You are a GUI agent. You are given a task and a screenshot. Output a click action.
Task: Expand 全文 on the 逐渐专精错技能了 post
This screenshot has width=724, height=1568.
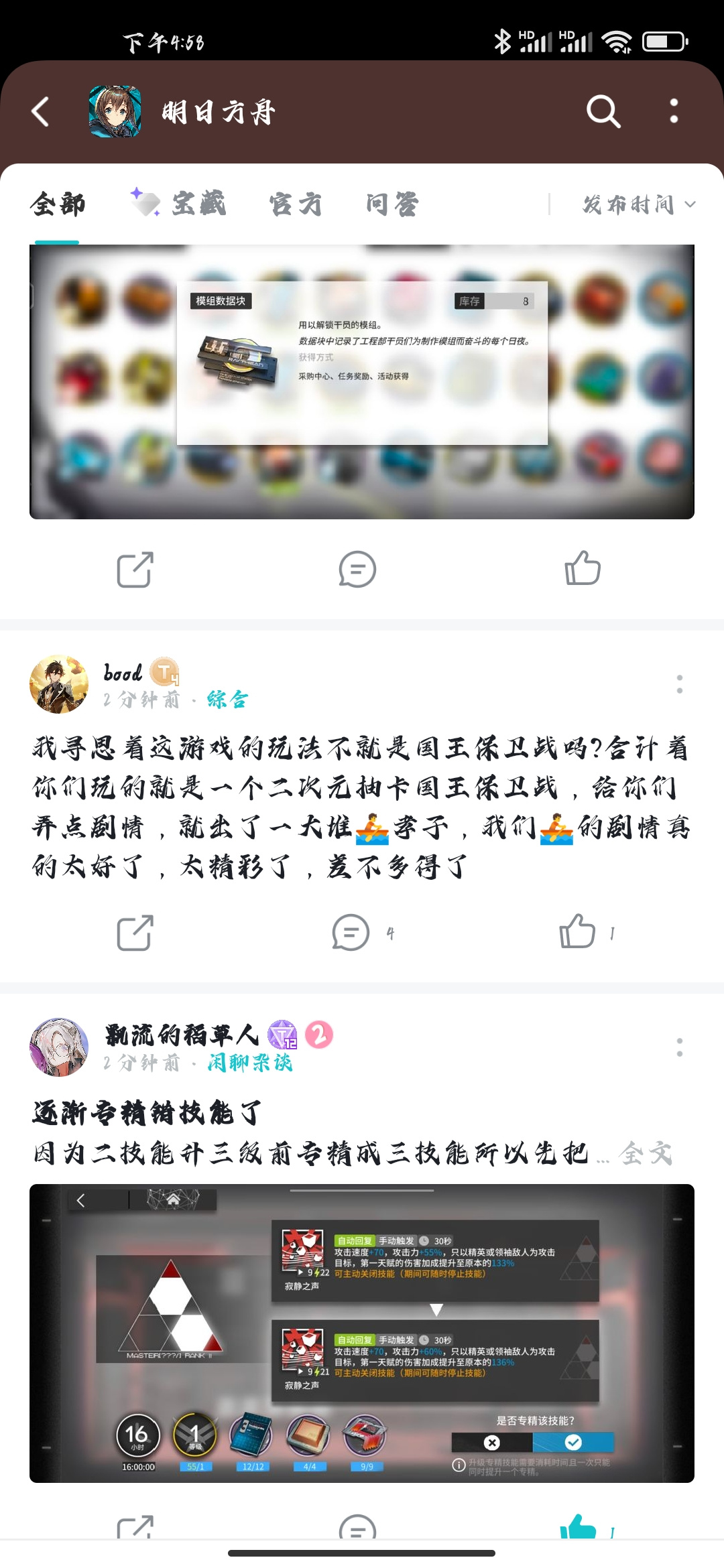[x=646, y=1153]
